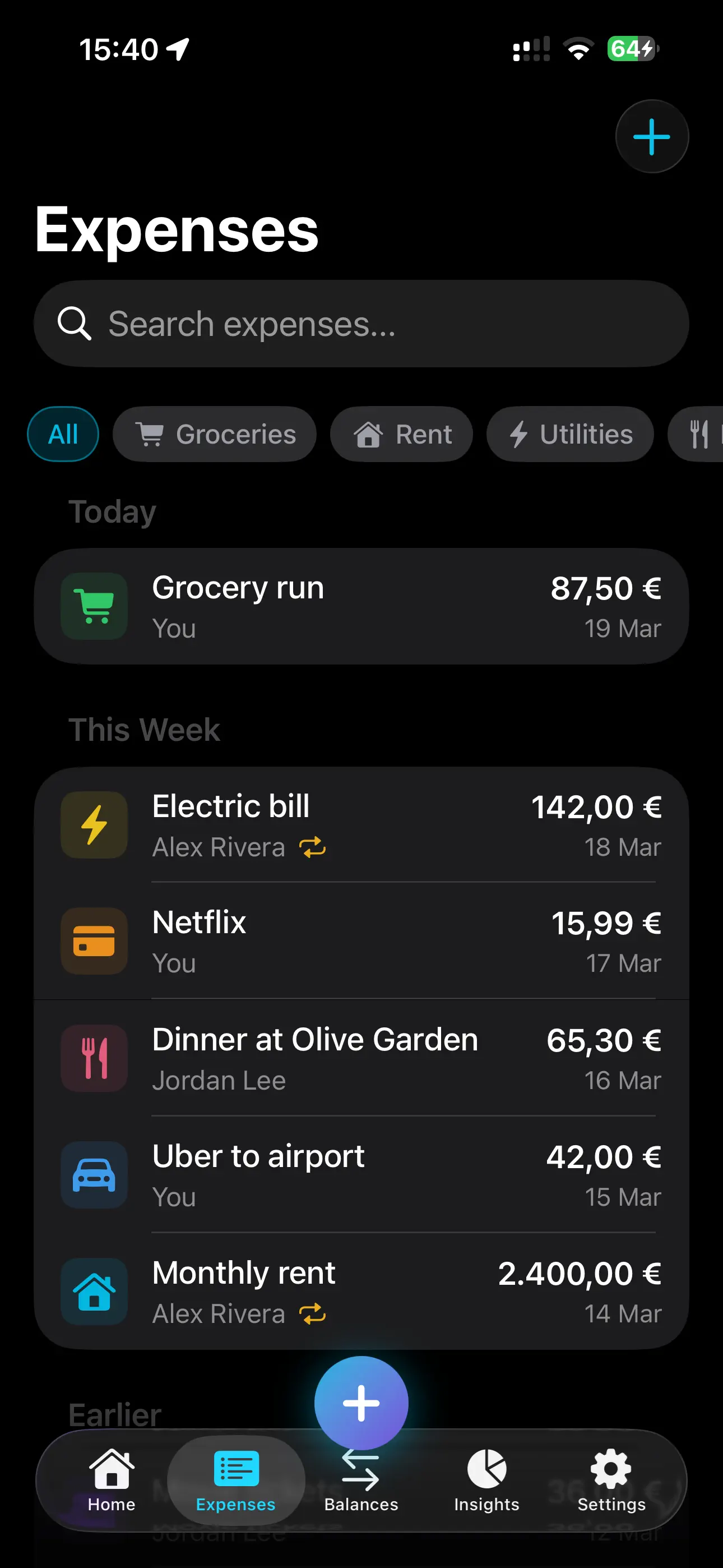Image resolution: width=723 pixels, height=1568 pixels.
Task: Click the car icon on Uber to airport
Action: coord(94,1175)
